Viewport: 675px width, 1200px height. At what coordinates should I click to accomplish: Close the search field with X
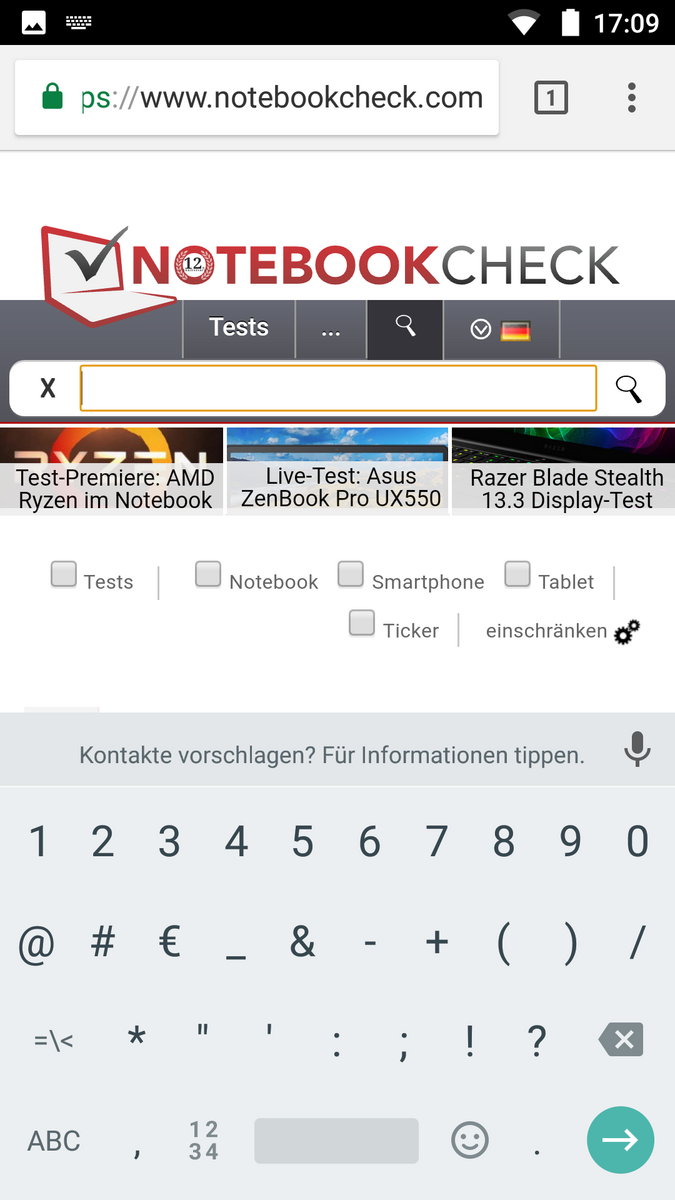pos(47,388)
